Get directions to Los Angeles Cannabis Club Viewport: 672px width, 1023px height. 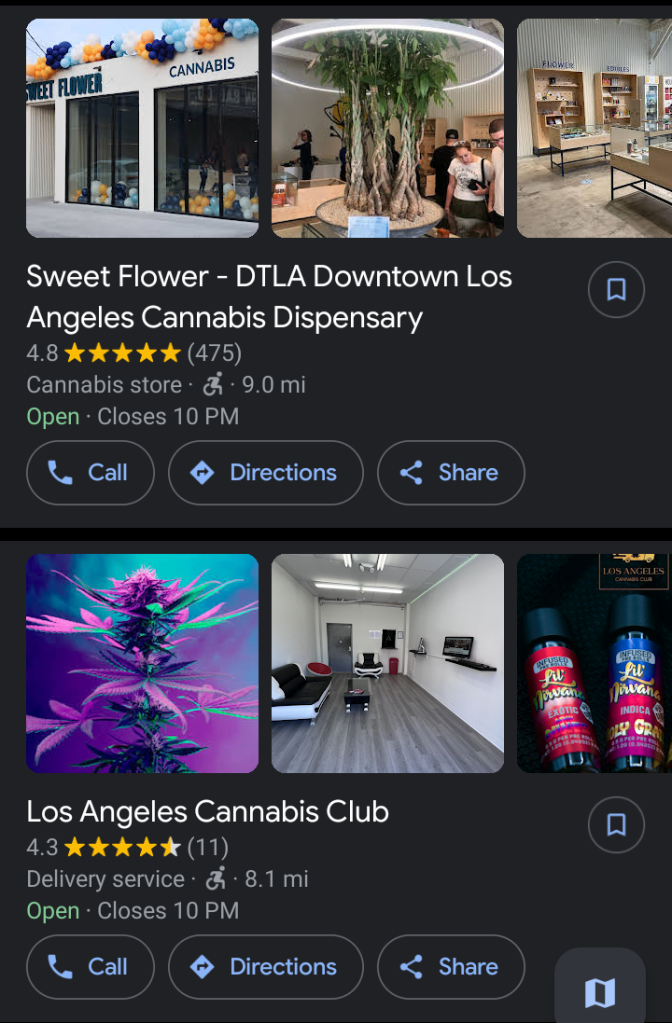click(x=265, y=967)
